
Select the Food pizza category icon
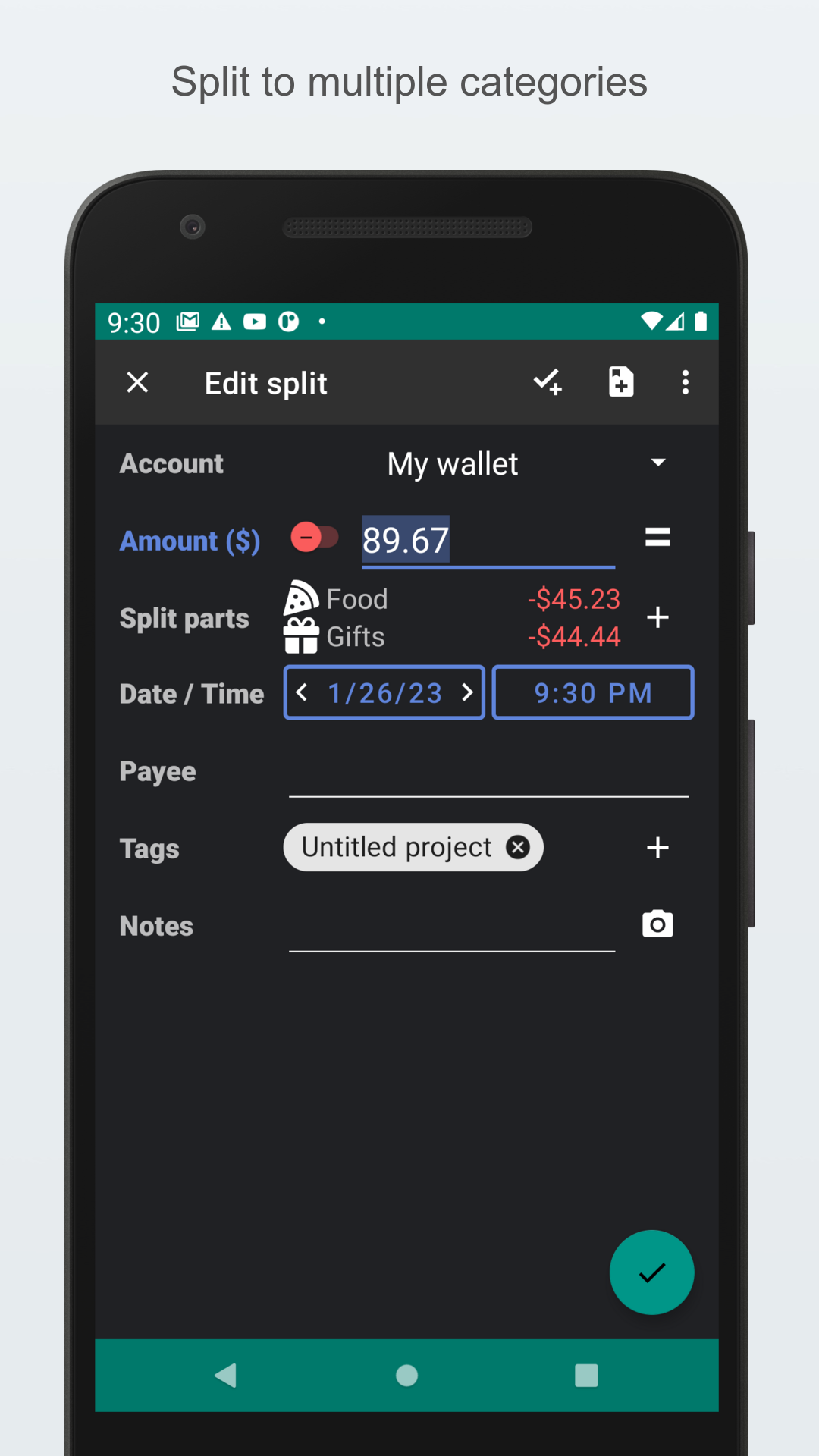pos(300,598)
